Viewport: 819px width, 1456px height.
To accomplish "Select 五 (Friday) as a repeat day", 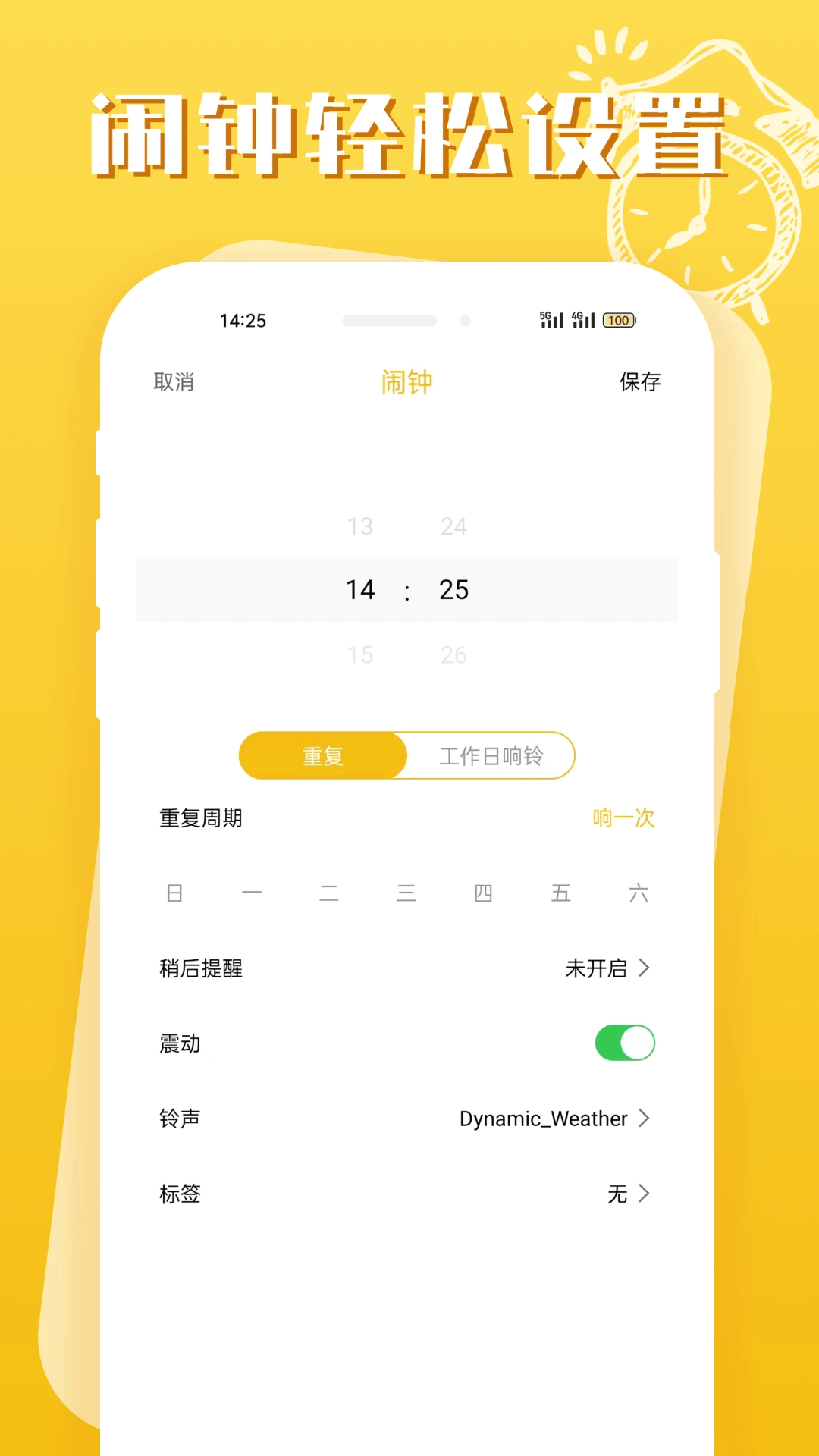I will point(563,893).
